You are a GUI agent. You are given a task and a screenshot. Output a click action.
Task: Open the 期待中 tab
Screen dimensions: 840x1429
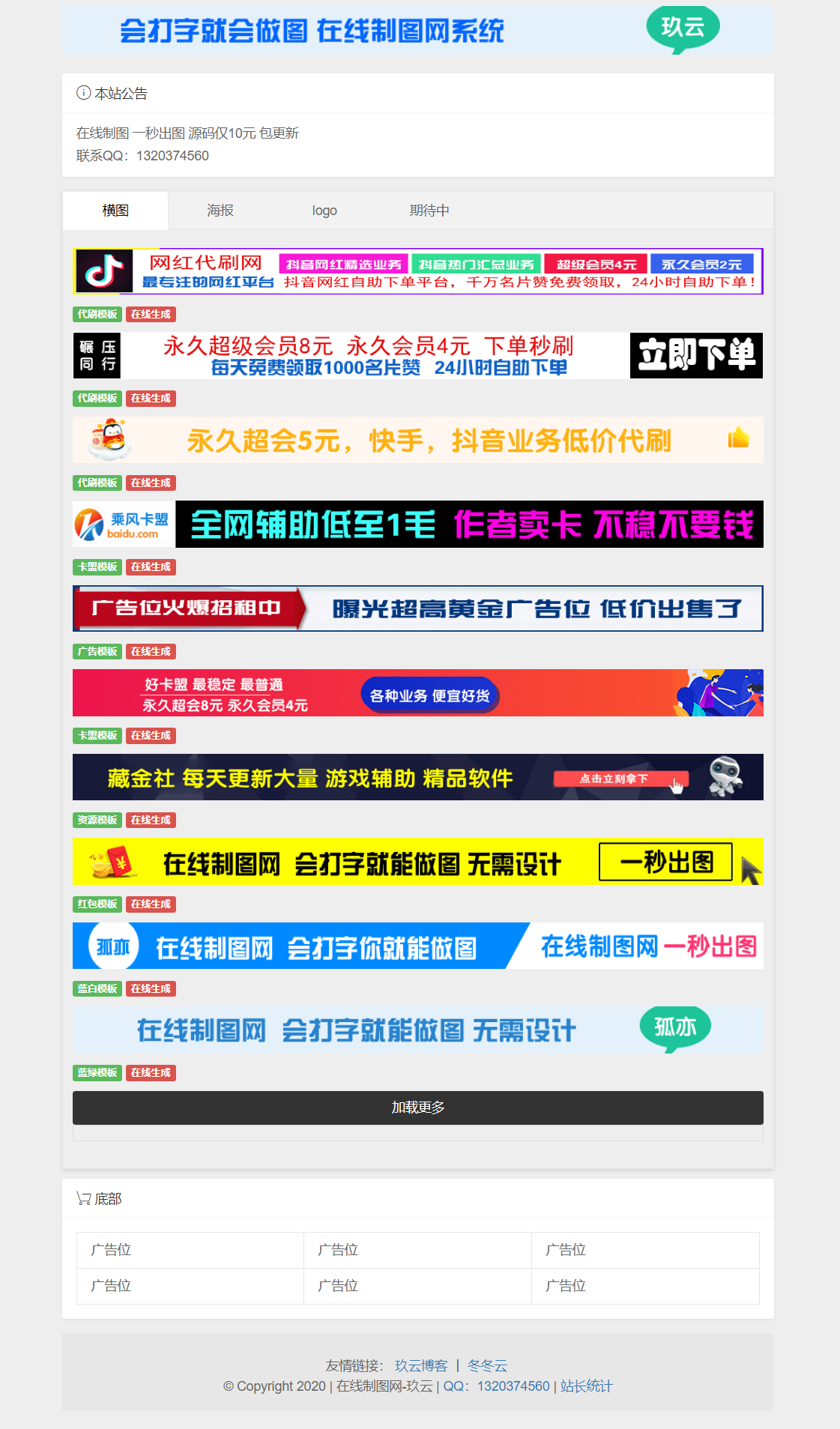point(429,211)
